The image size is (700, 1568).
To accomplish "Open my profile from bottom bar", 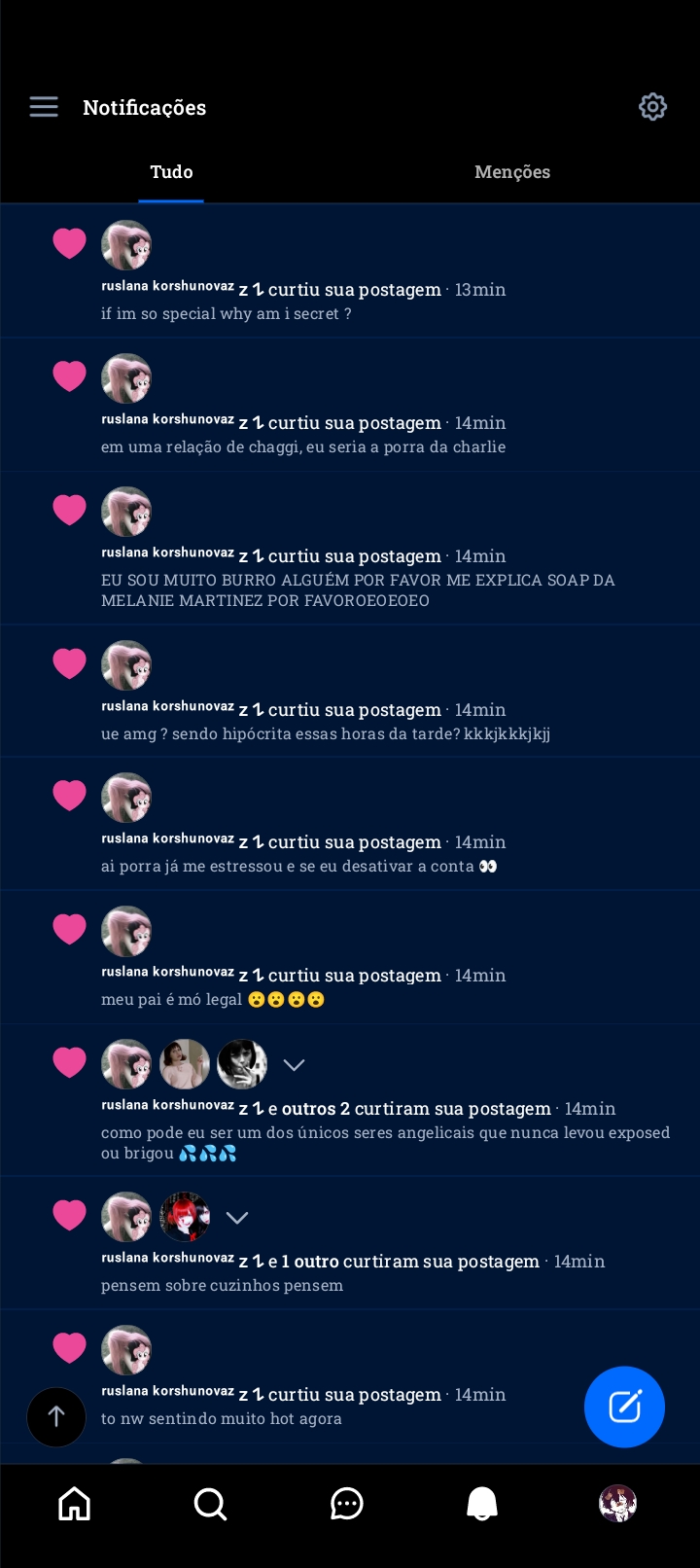I will [x=617, y=1504].
